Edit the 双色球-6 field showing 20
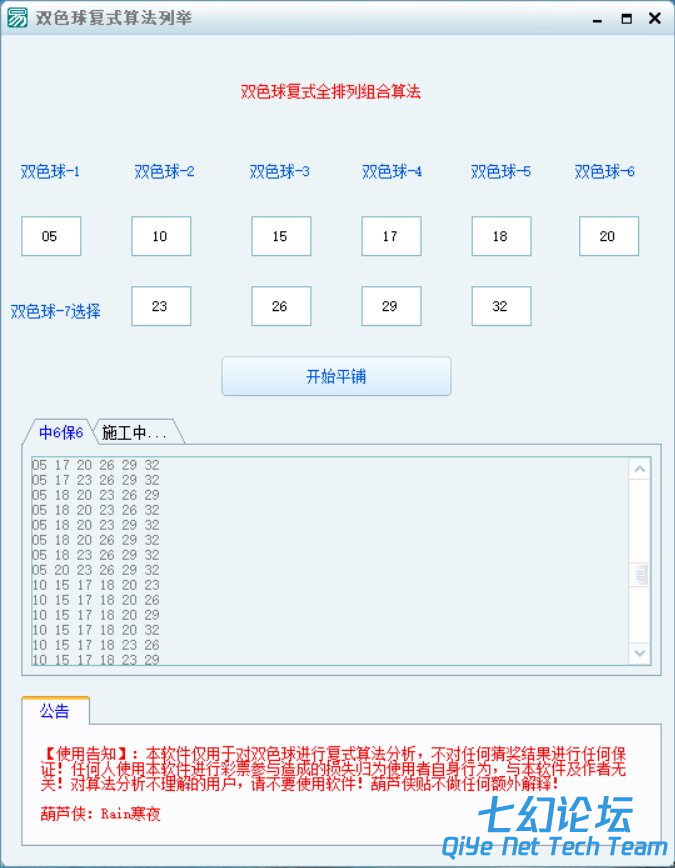 point(608,237)
